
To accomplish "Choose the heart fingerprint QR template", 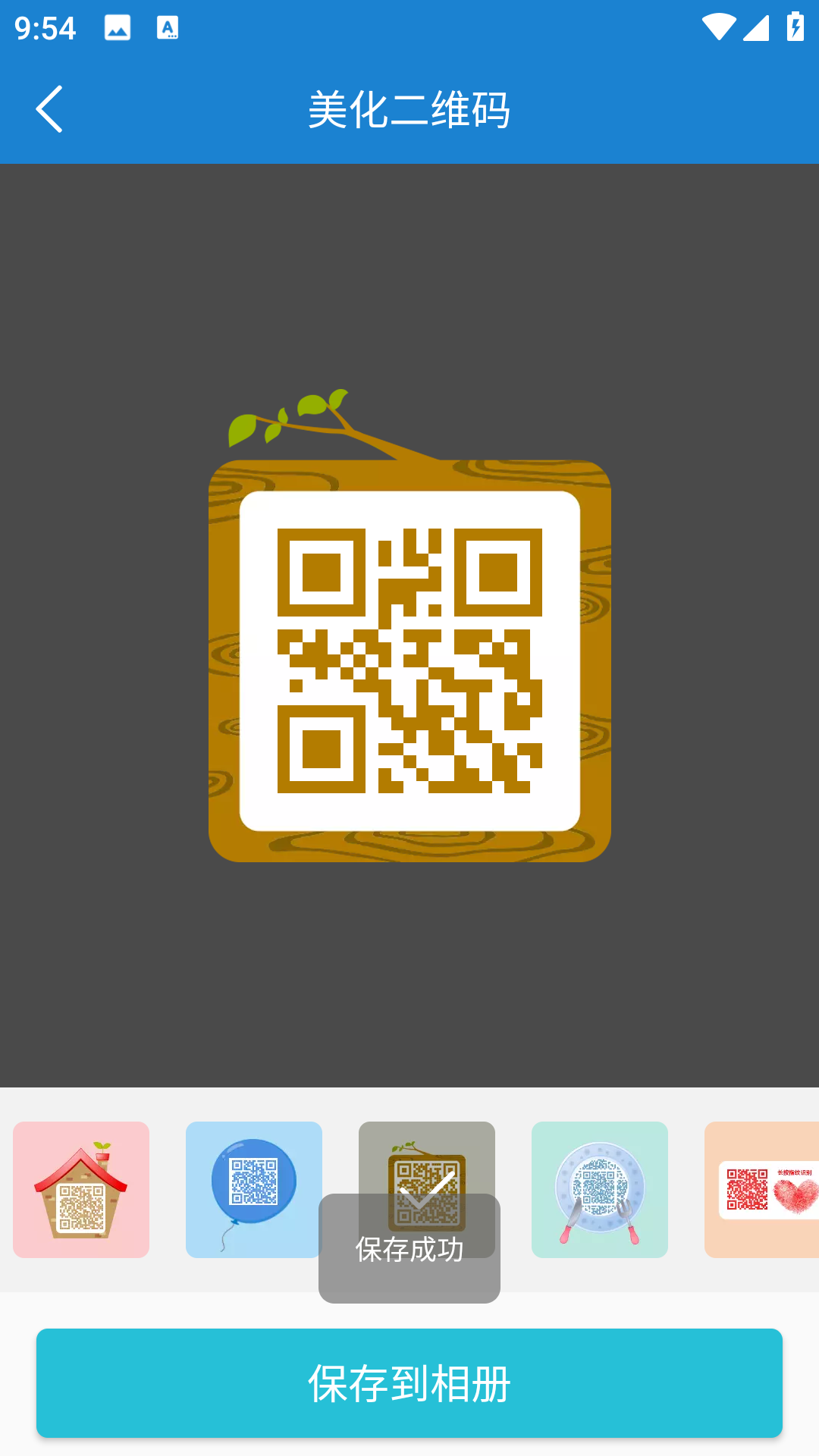I will [761, 1189].
